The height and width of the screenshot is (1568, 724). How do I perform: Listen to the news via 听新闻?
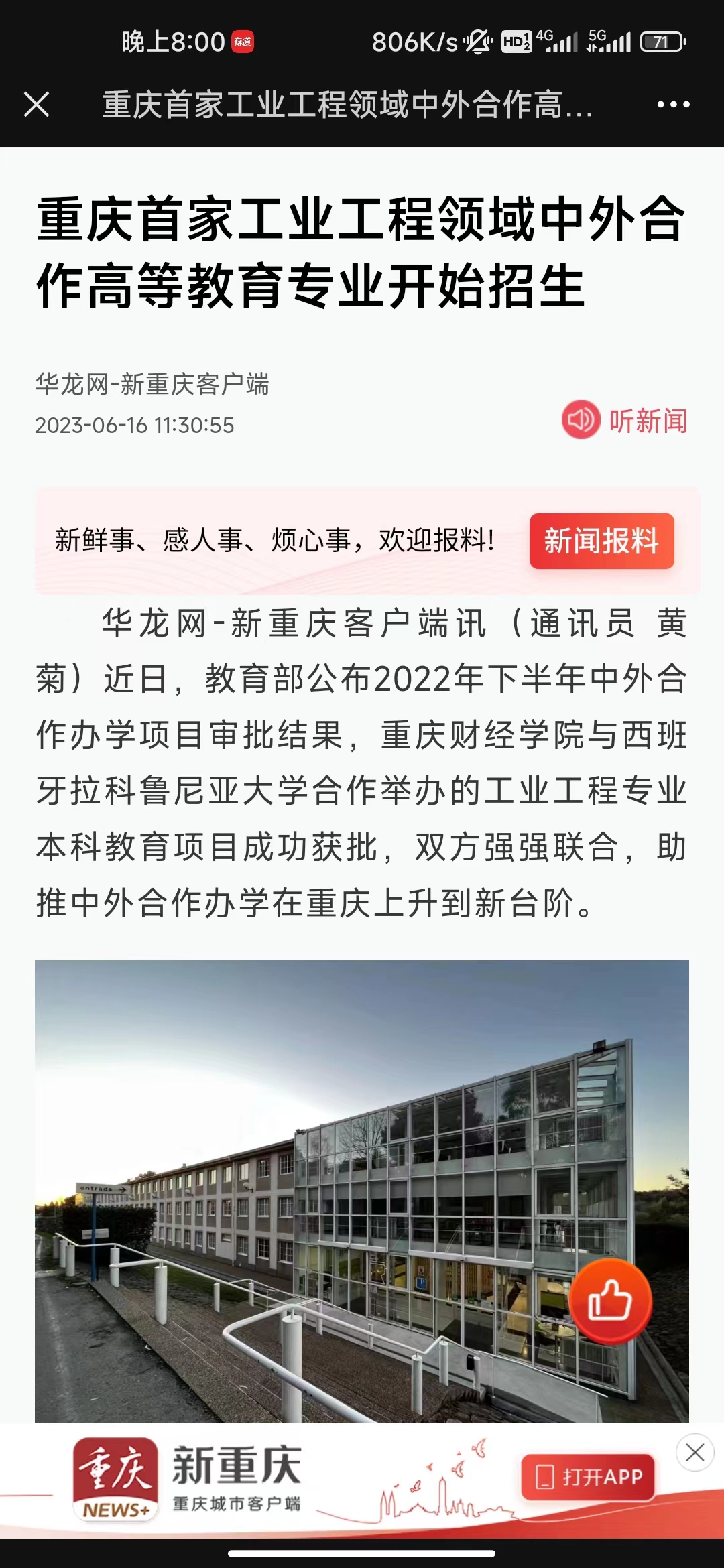625,421
